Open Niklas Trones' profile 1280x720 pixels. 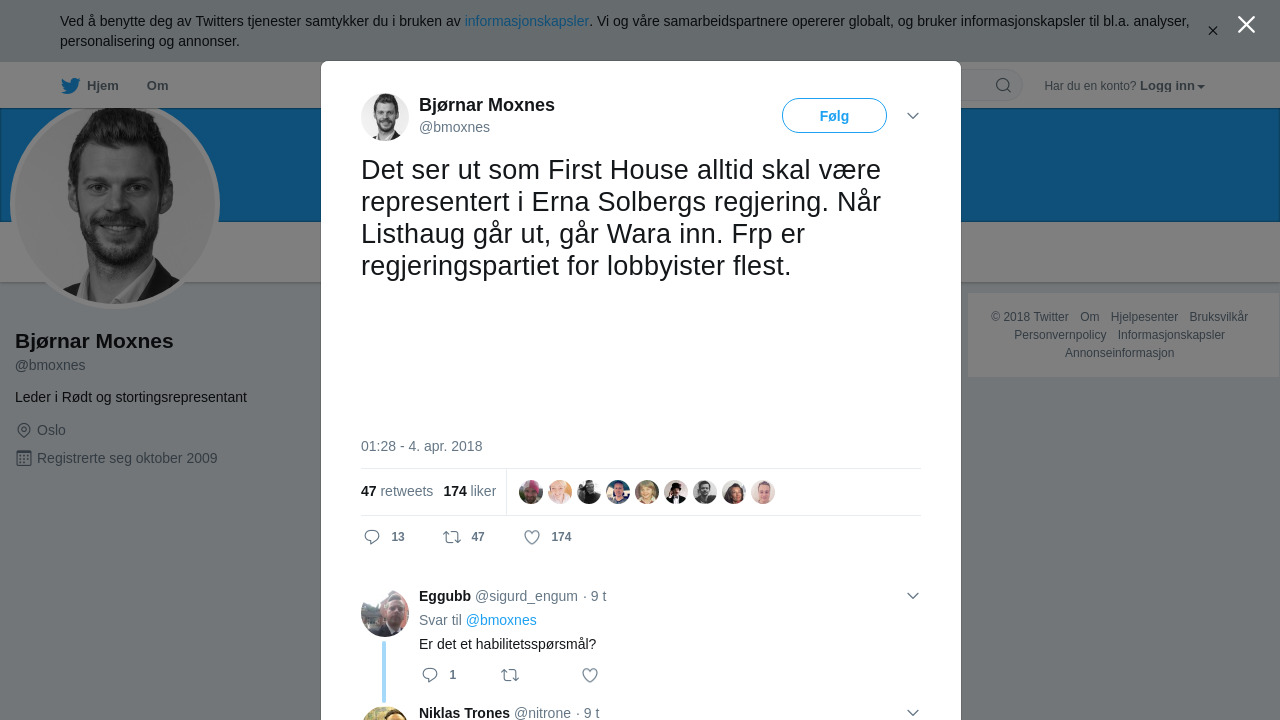click(x=463, y=712)
